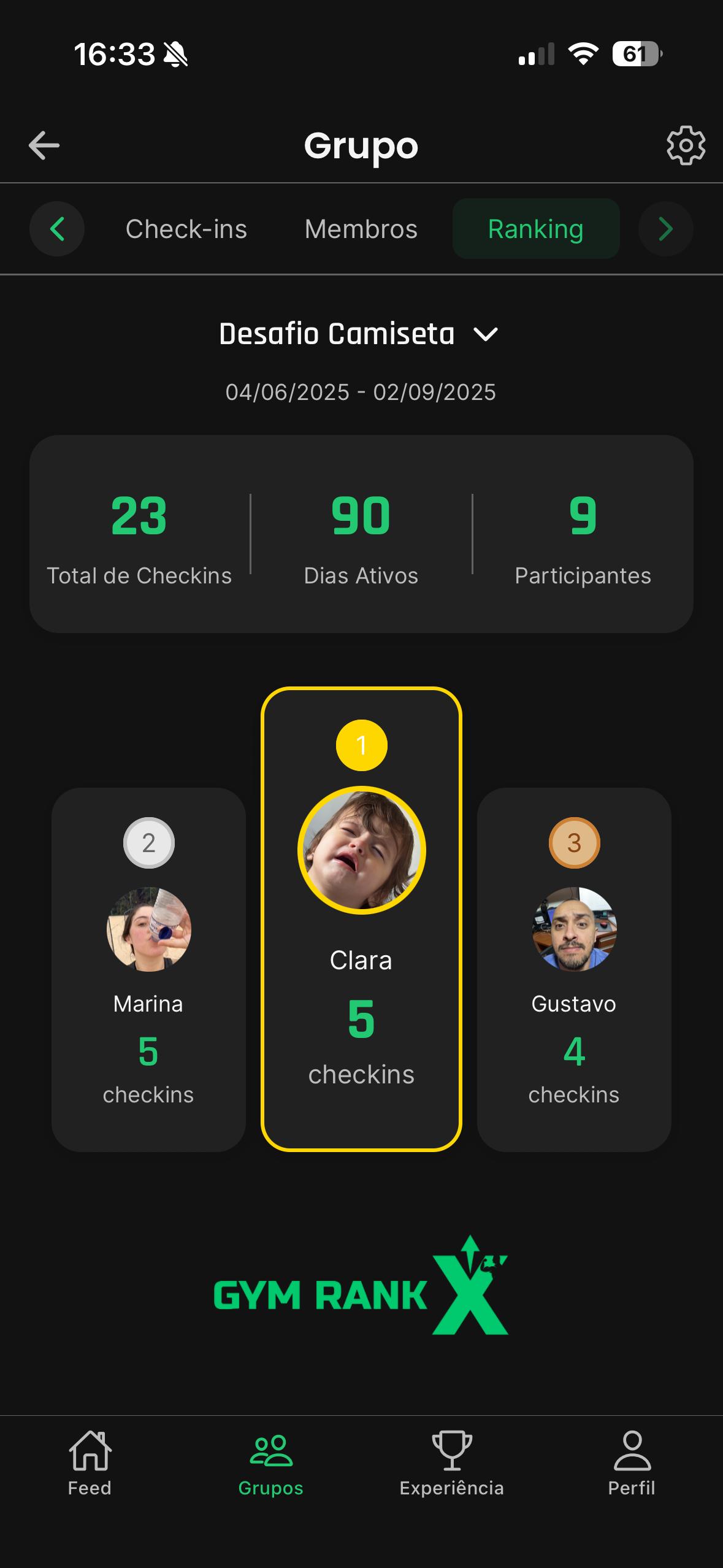Show more tabs with the right chevron
The image size is (723, 1568).
[665, 229]
